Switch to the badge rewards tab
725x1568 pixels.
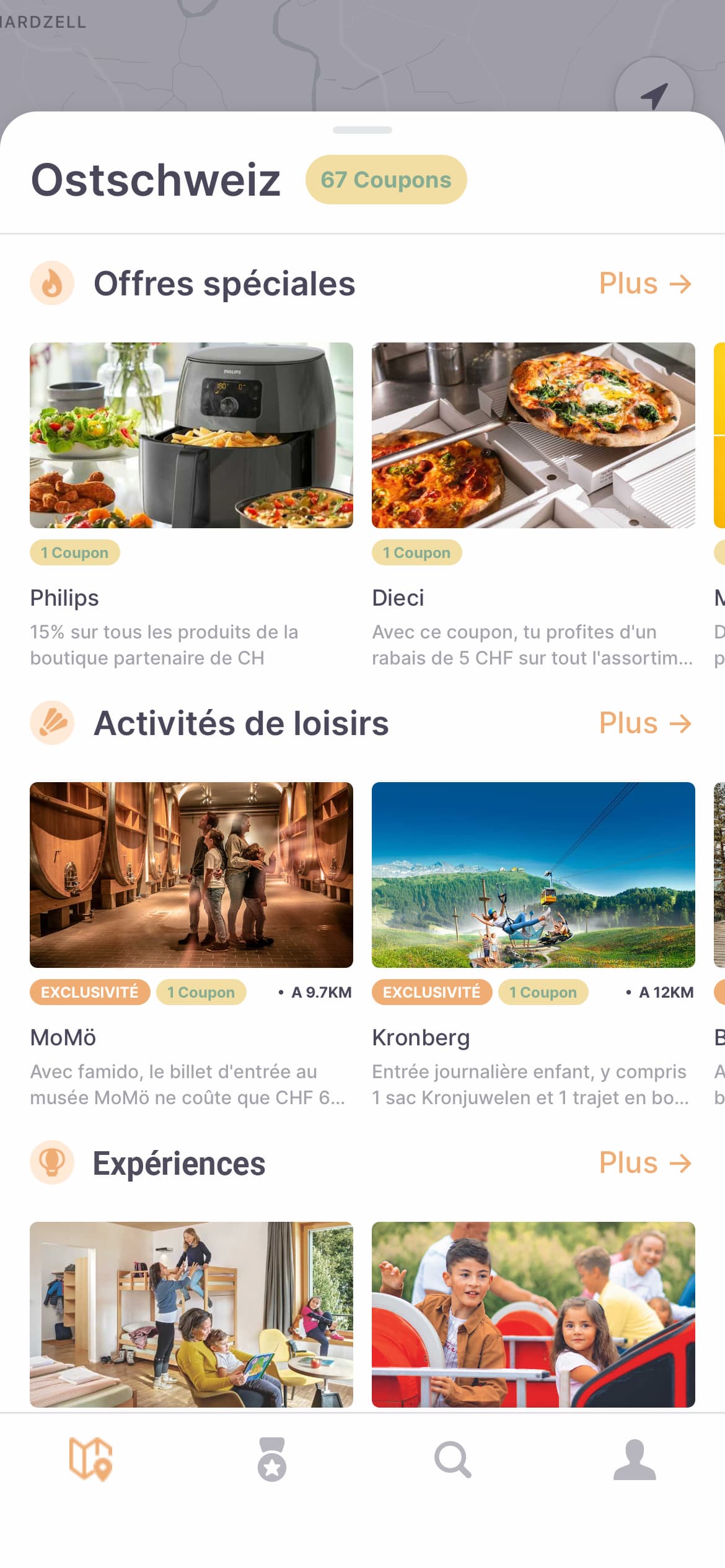271,1459
